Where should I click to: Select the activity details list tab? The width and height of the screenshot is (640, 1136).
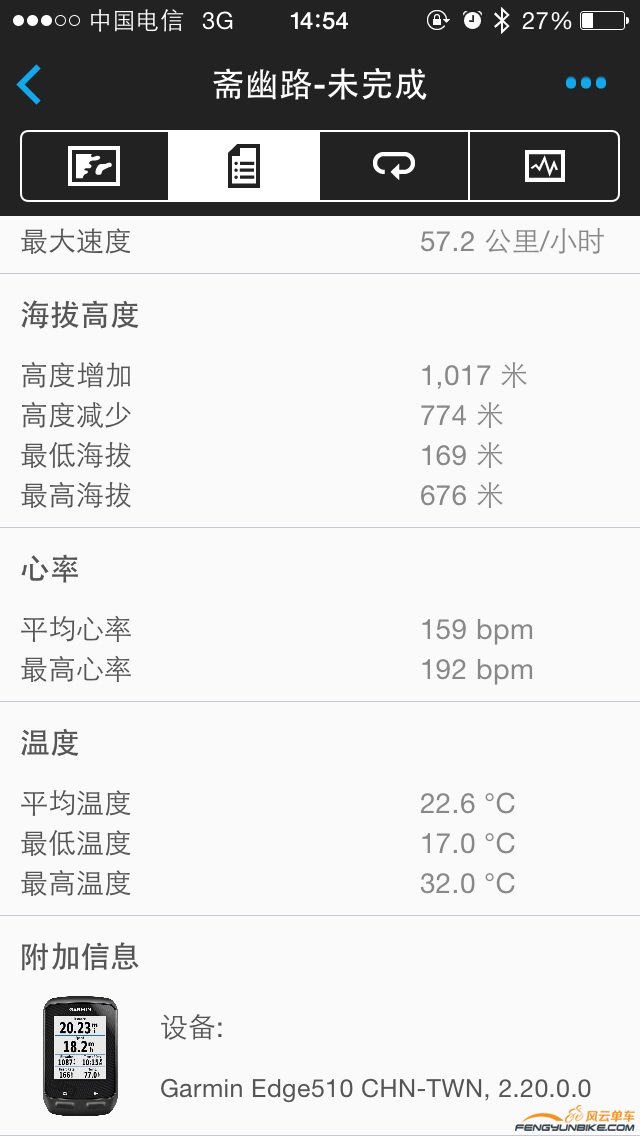tap(244, 166)
